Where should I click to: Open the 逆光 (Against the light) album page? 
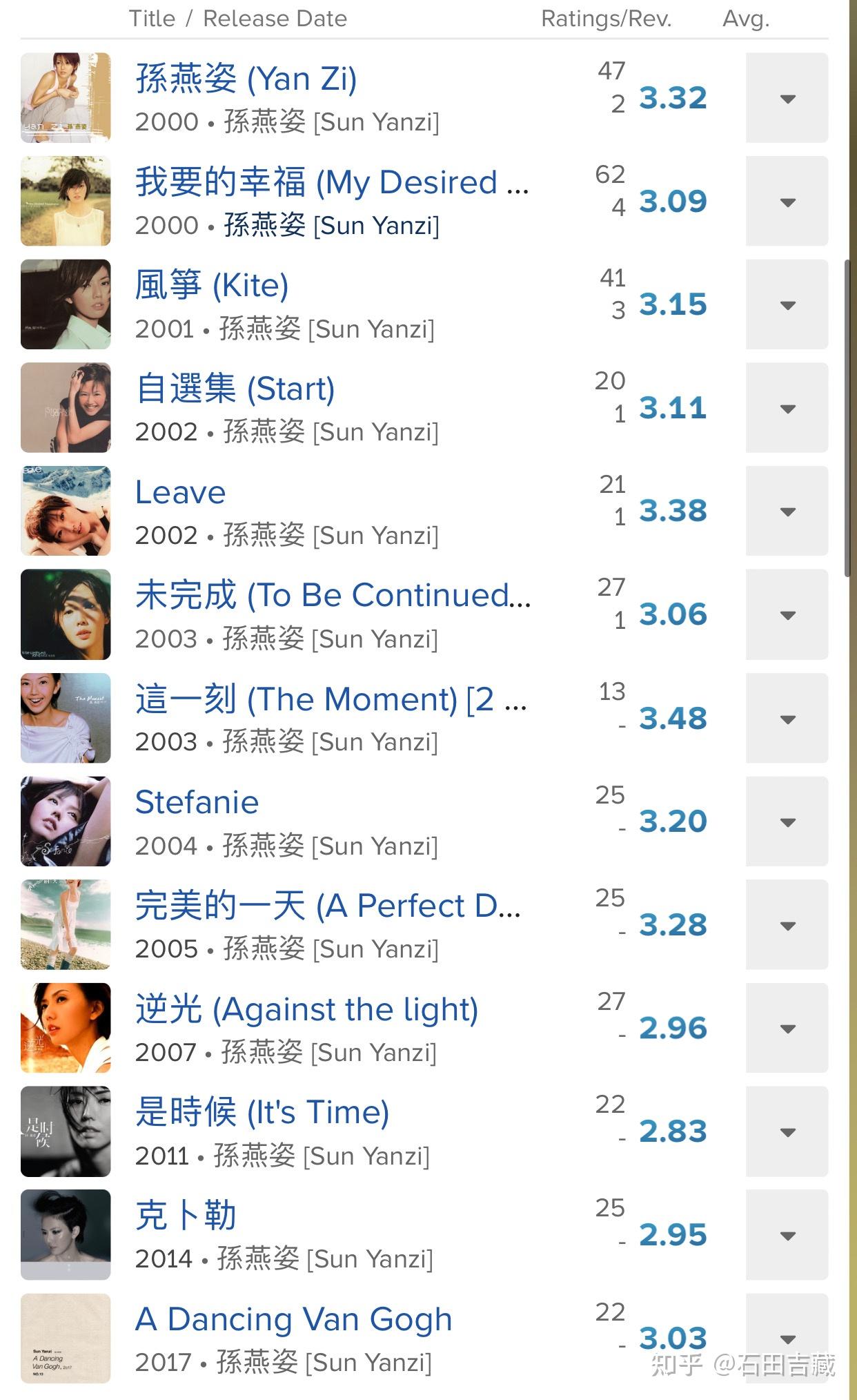coord(306,1009)
